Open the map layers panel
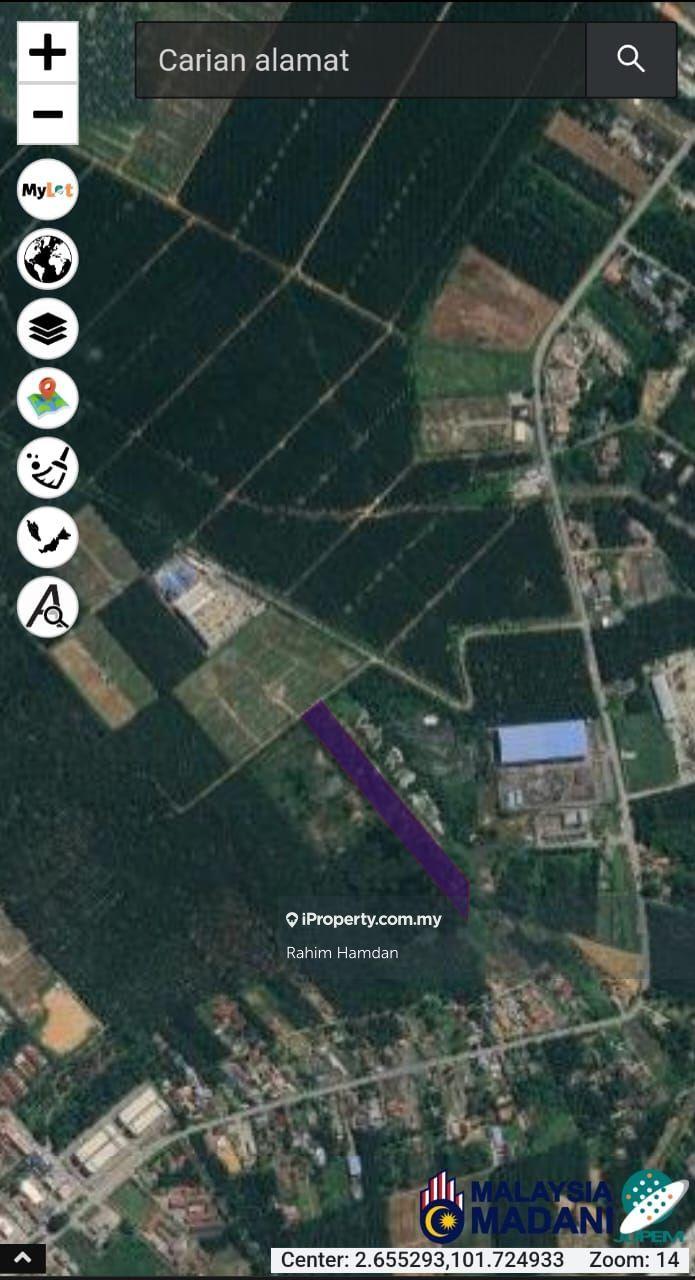 point(47,328)
